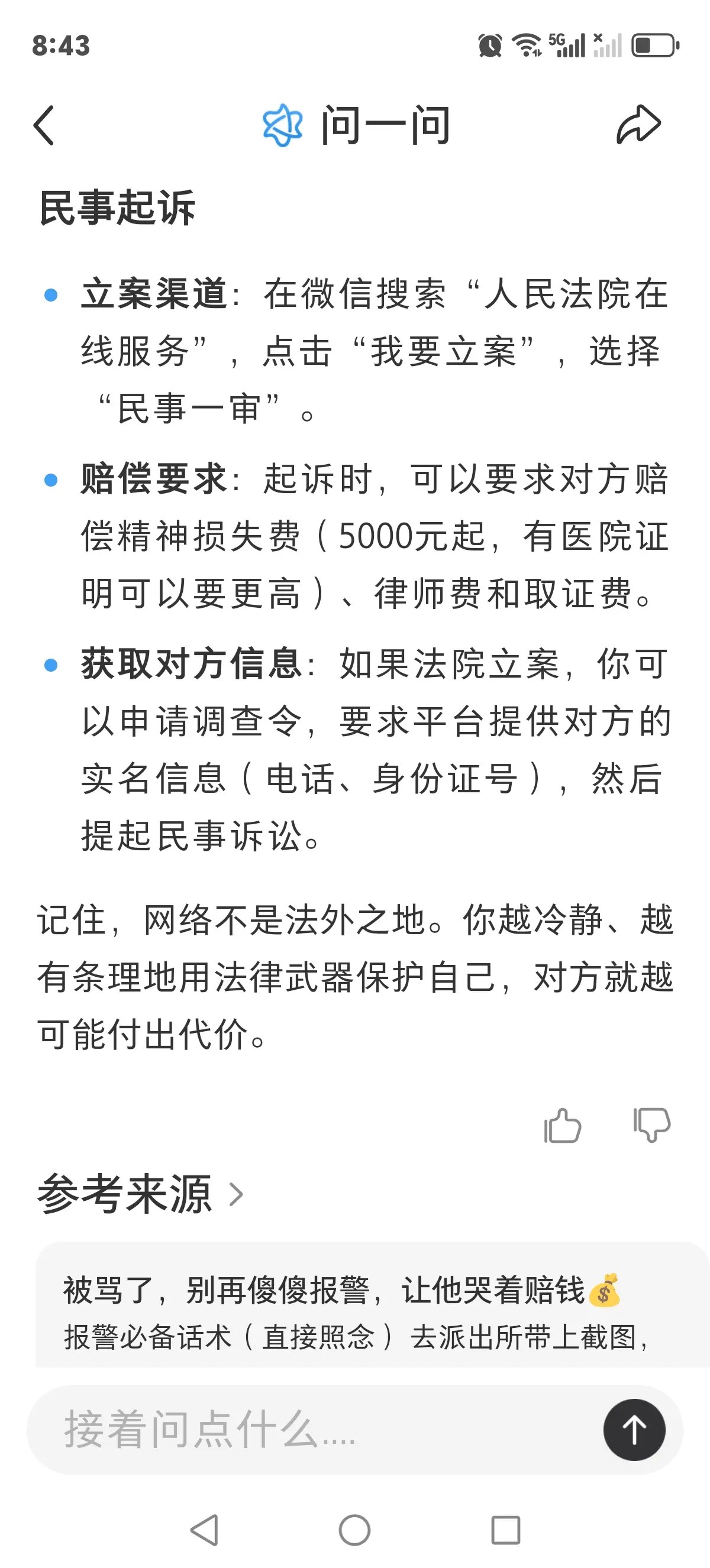Like the answer with thumbs up
Image resolution: width=710 pixels, height=1568 pixels.
(562, 1125)
